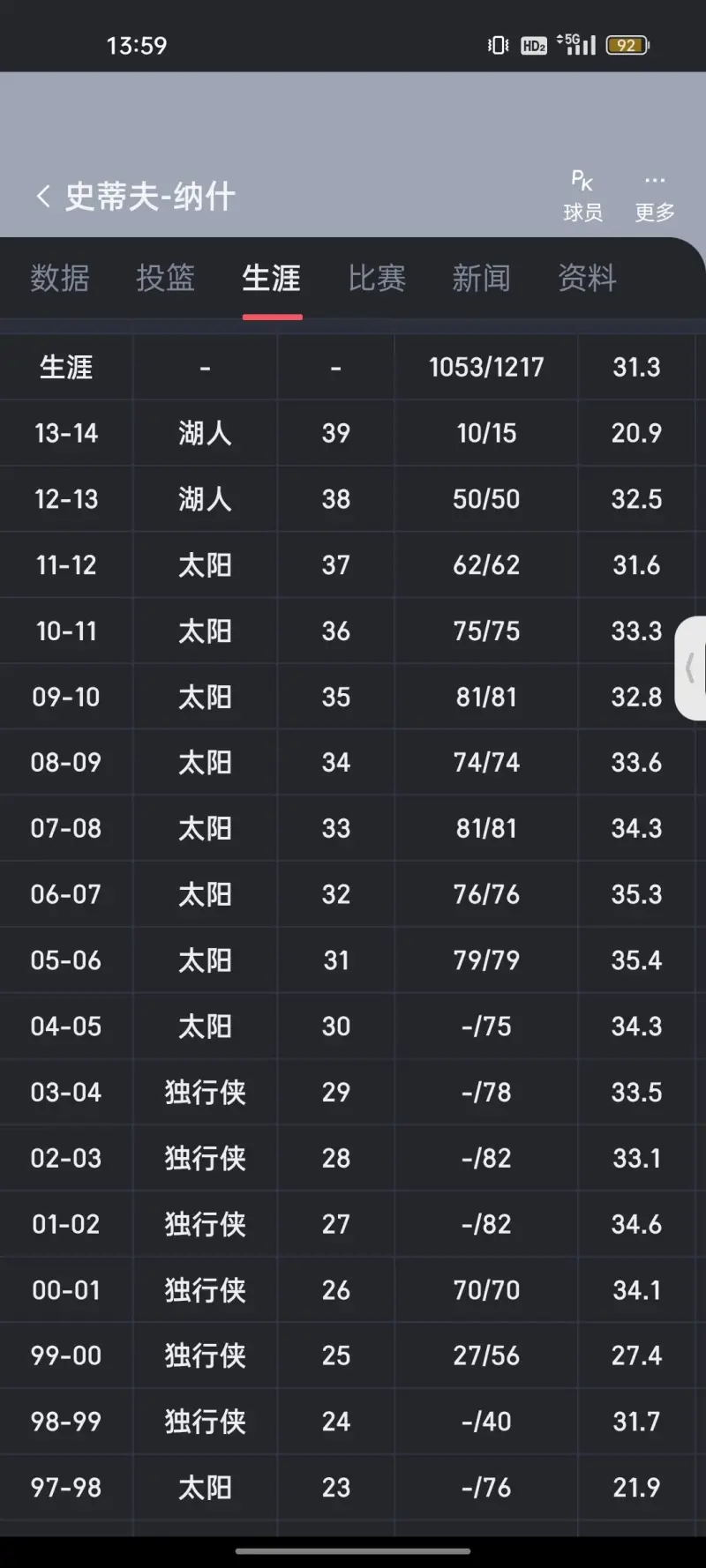The width and height of the screenshot is (706, 1568).
Task: Open the 更多 options menu
Action: coord(655,196)
